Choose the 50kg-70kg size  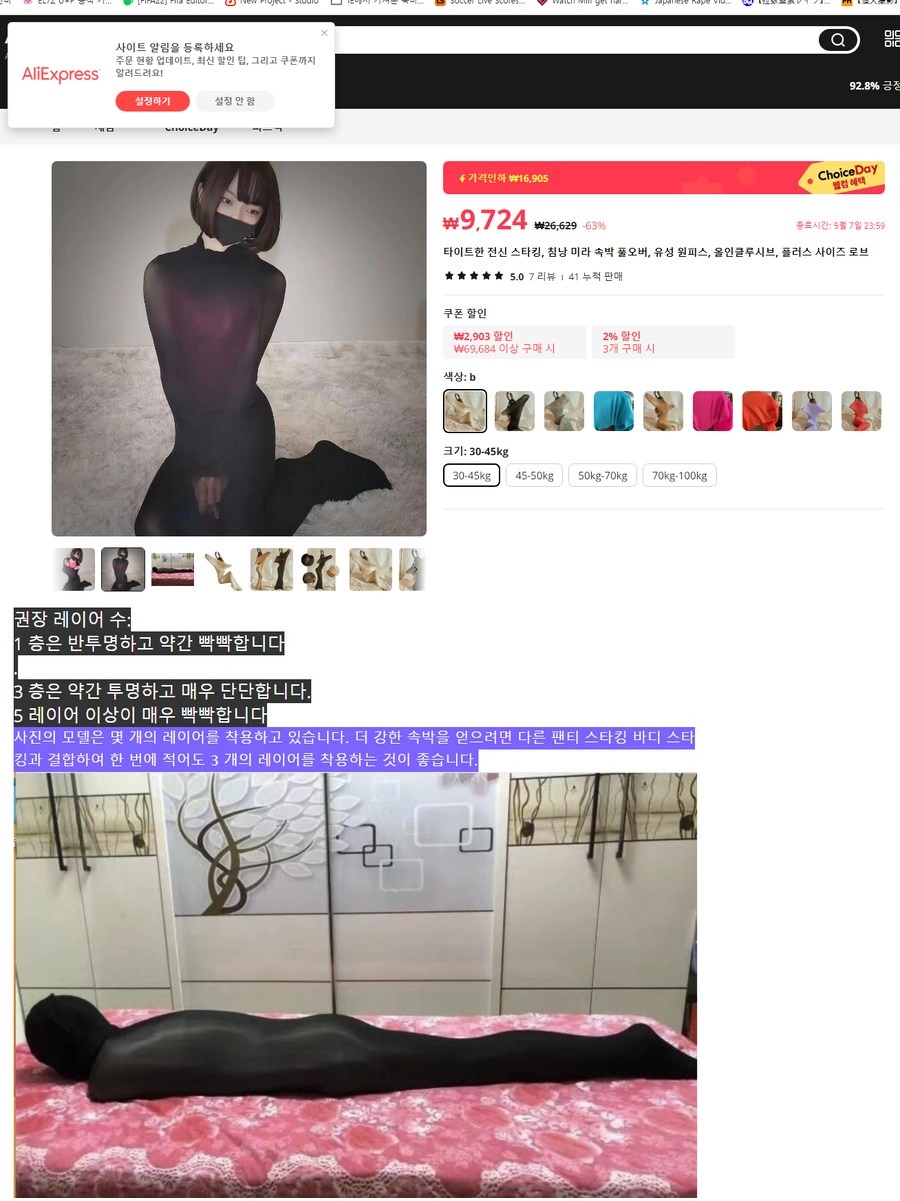click(602, 475)
